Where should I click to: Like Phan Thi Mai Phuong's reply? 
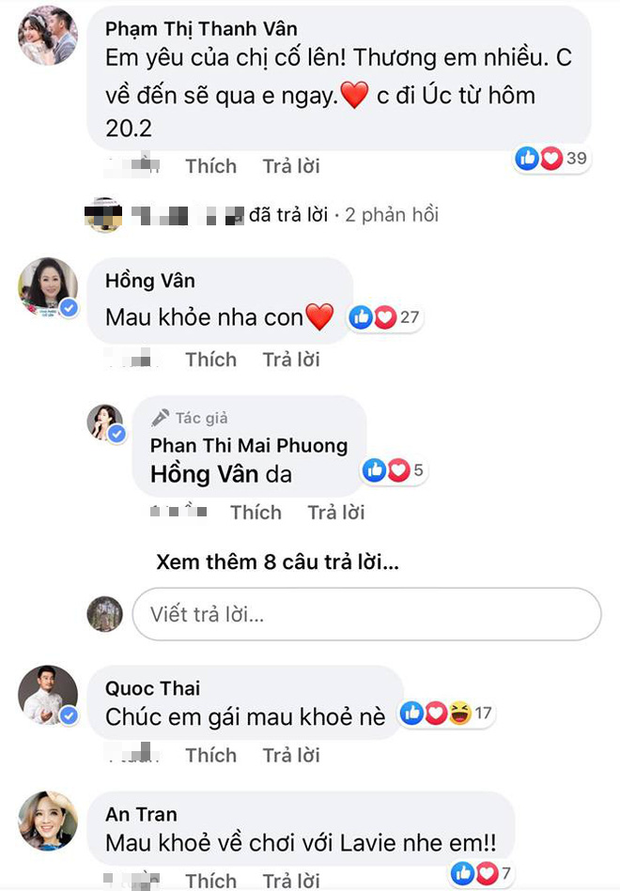tap(255, 512)
